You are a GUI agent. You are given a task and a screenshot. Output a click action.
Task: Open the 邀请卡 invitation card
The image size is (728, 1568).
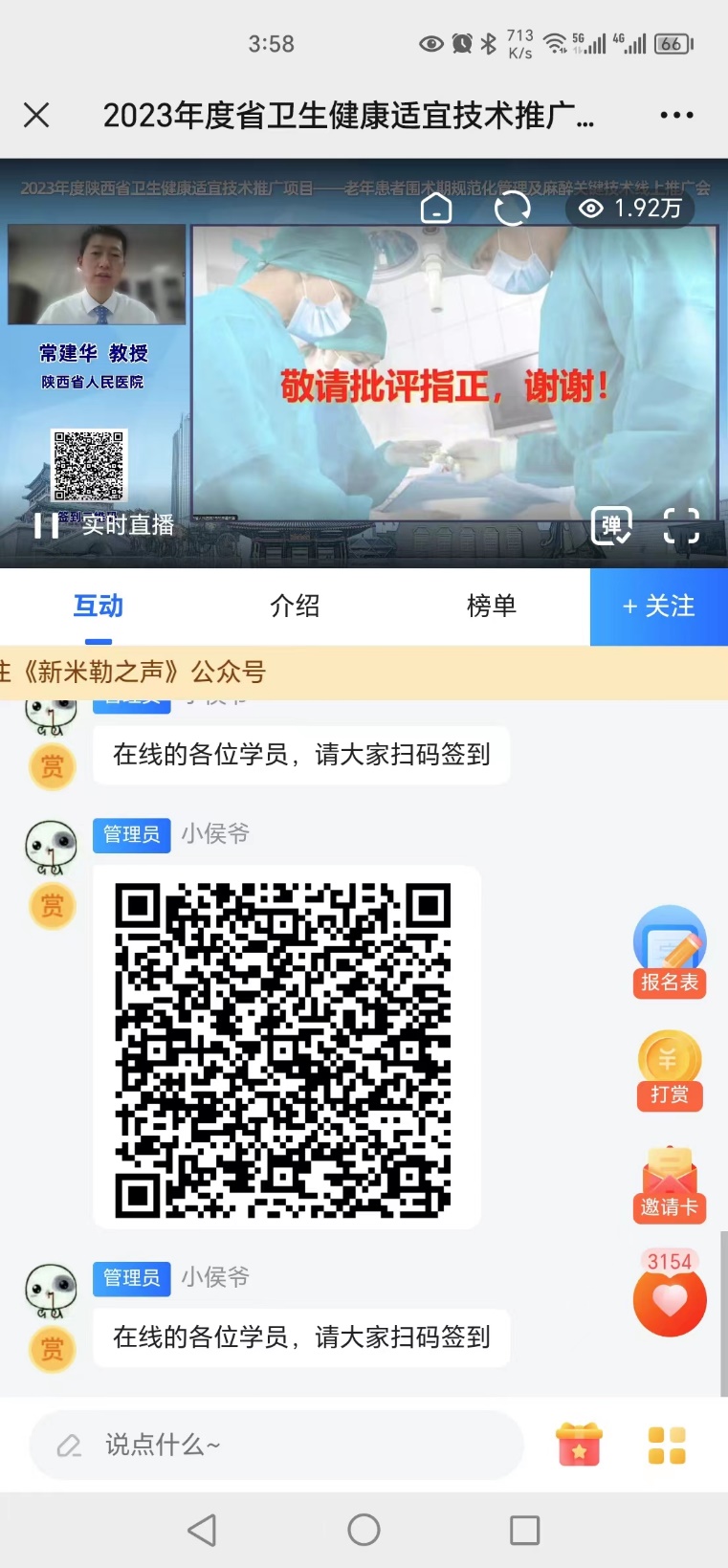click(x=670, y=1184)
